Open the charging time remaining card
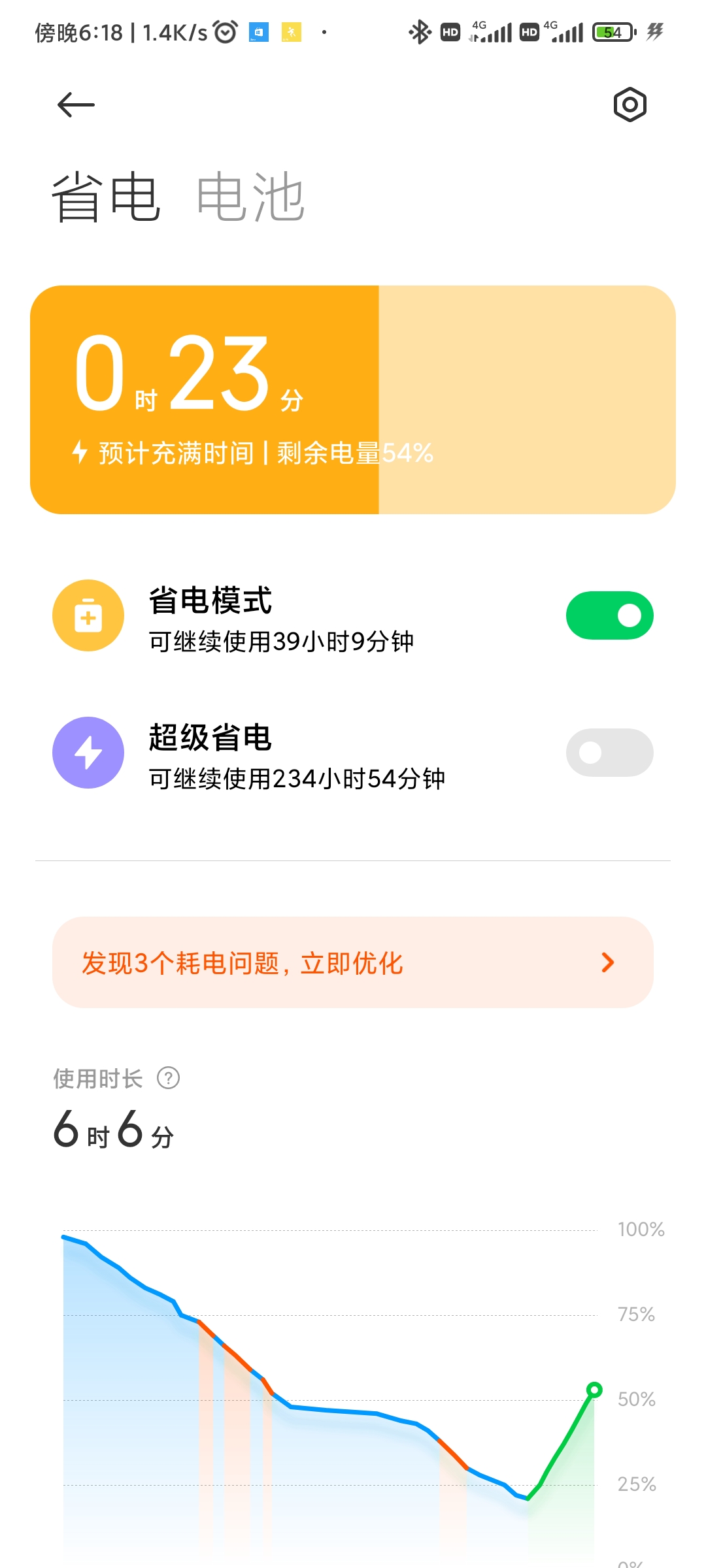706x1568 pixels. click(x=353, y=400)
